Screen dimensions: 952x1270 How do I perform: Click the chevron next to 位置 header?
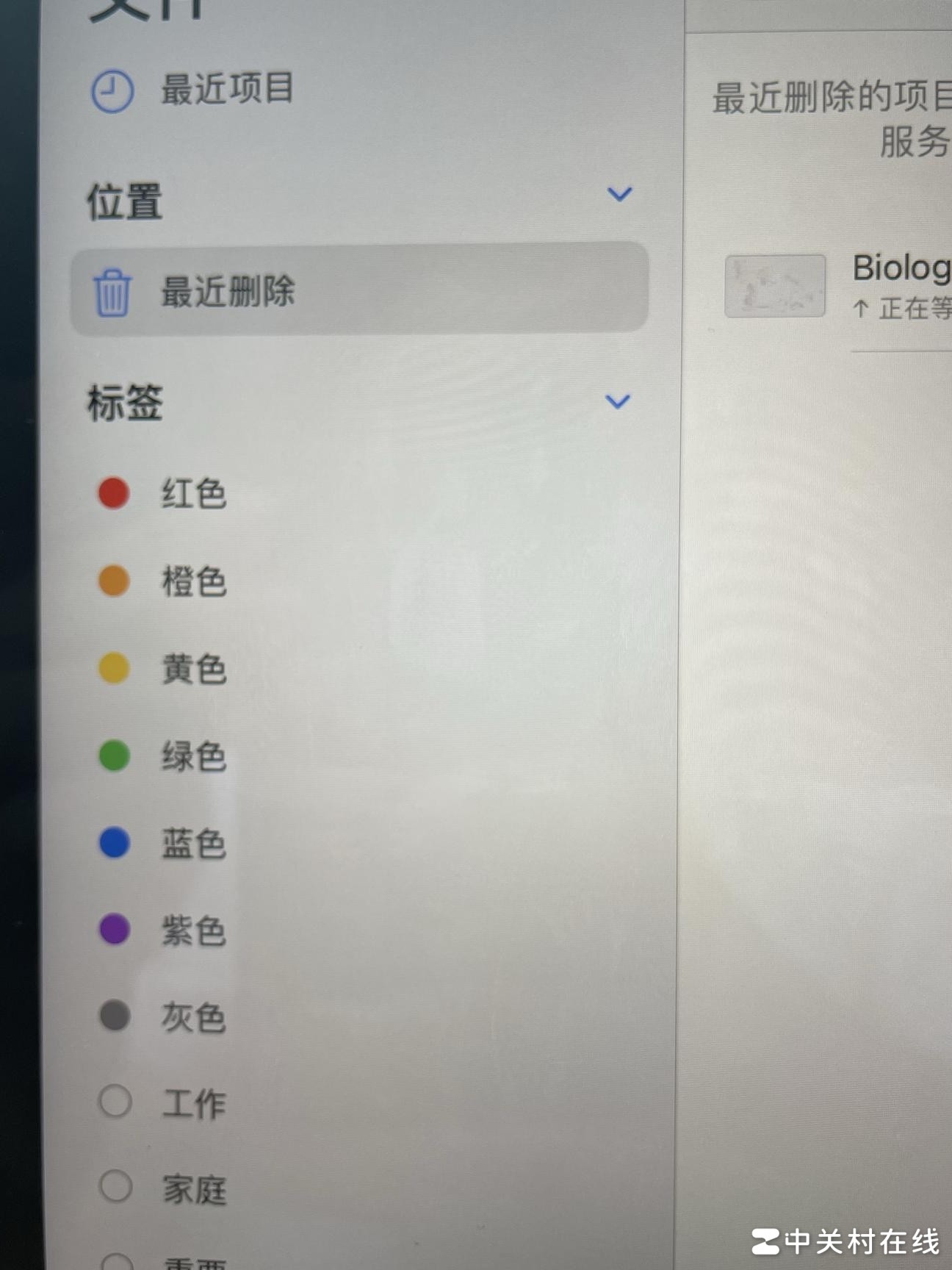click(619, 193)
